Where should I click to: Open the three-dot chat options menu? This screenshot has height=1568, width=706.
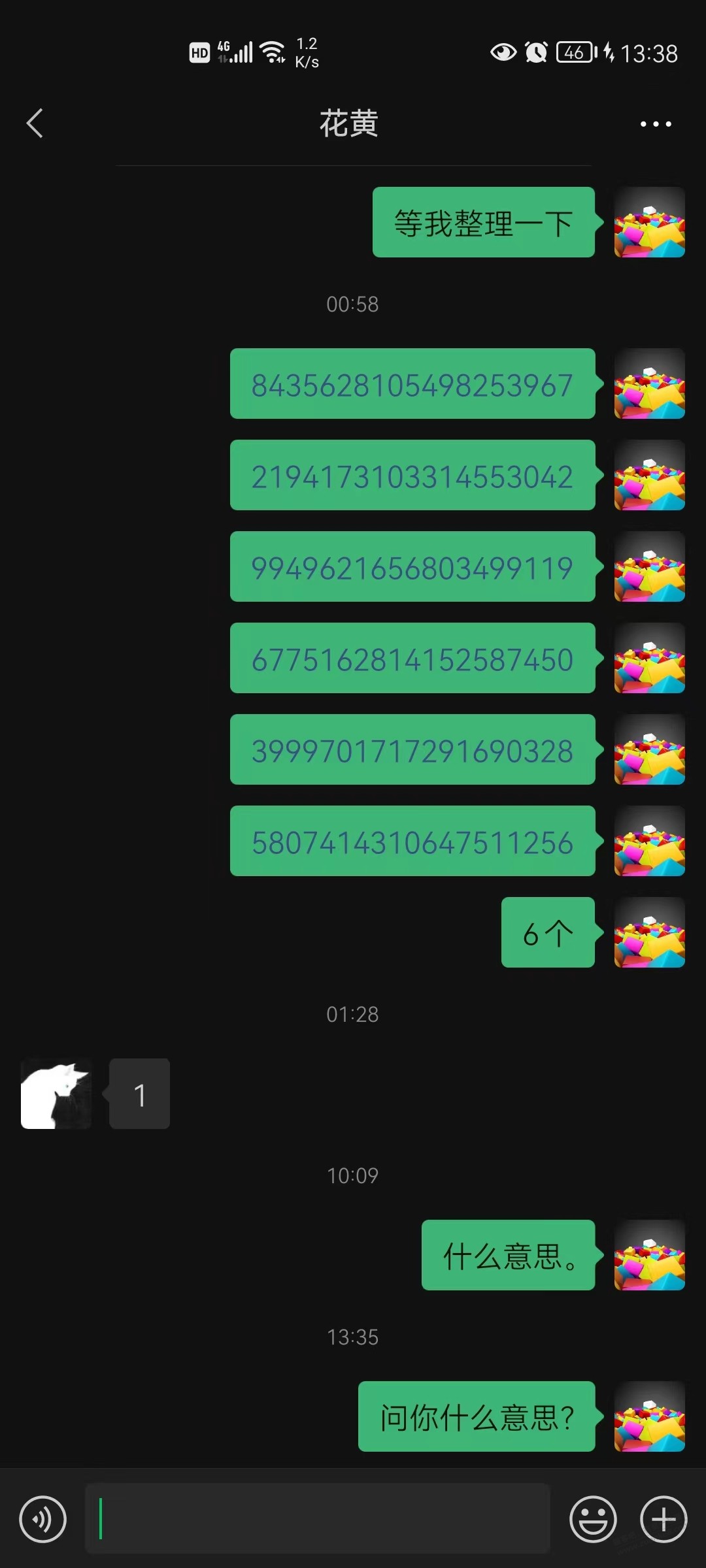[656, 123]
